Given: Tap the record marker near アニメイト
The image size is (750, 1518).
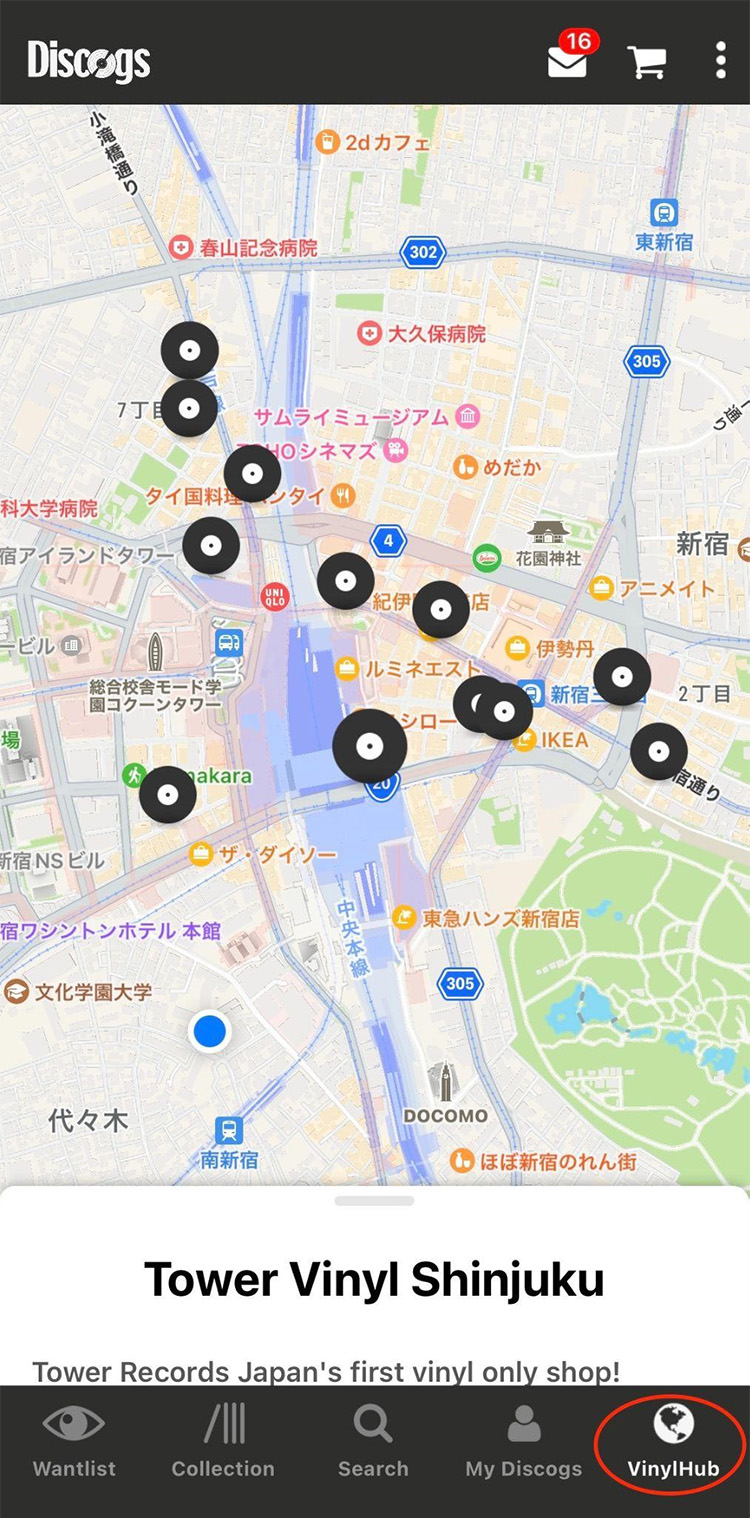Looking at the screenshot, I should tap(623, 678).
